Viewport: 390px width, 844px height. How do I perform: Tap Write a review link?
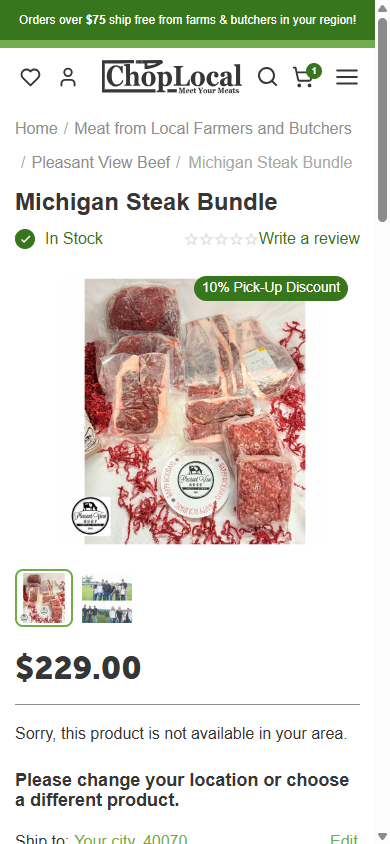click(309, 238)
